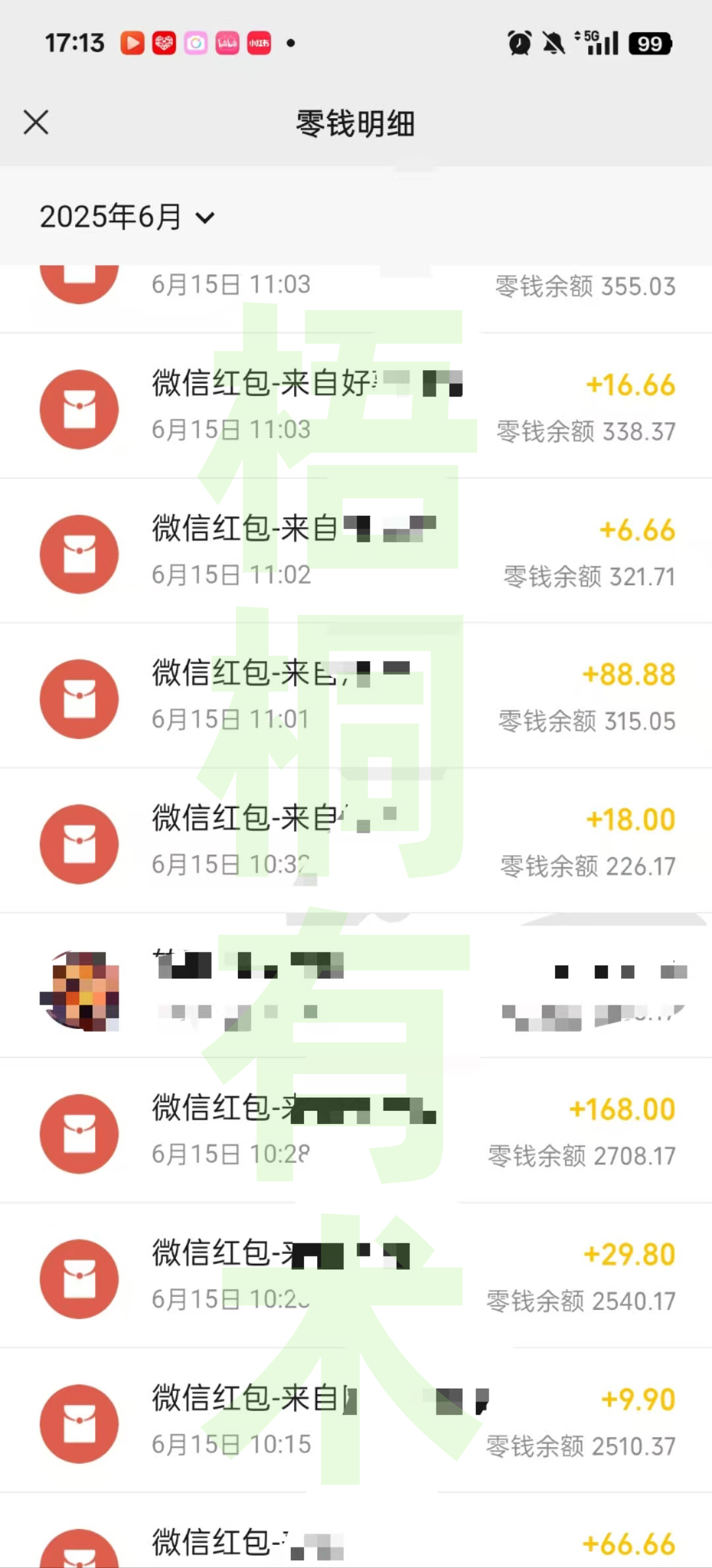Tap the +168.00 red envelope icon

(79, 1133)
